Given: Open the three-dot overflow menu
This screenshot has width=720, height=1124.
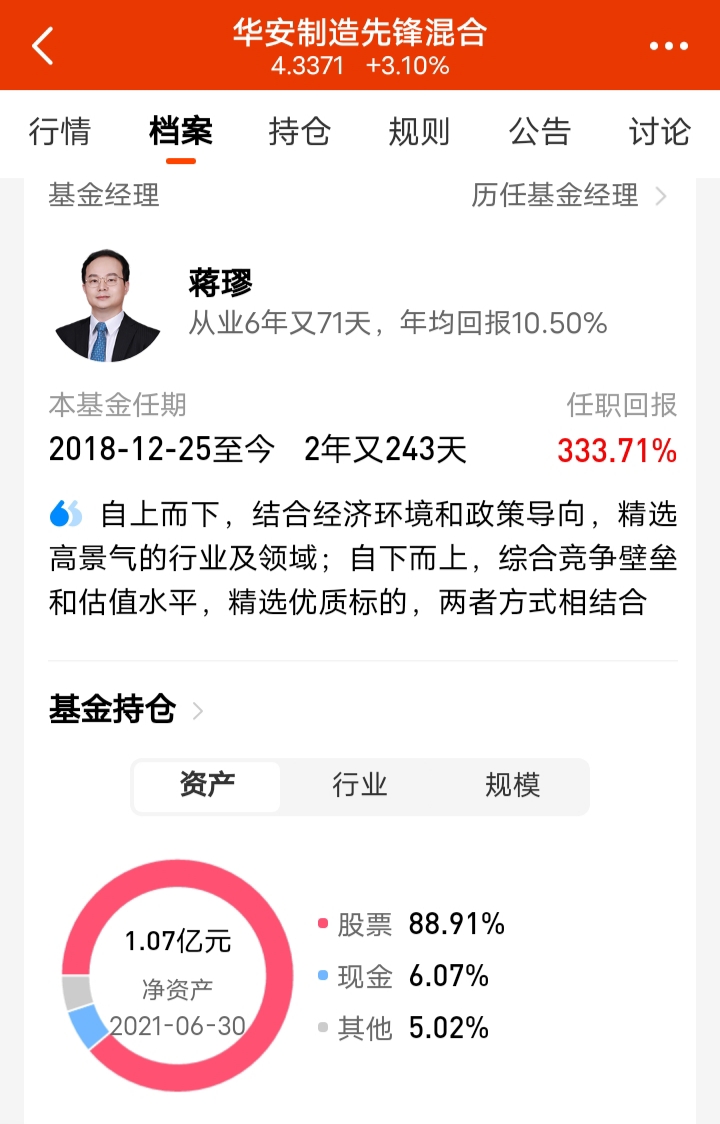Looking at the screenshot, I should 669,46.
